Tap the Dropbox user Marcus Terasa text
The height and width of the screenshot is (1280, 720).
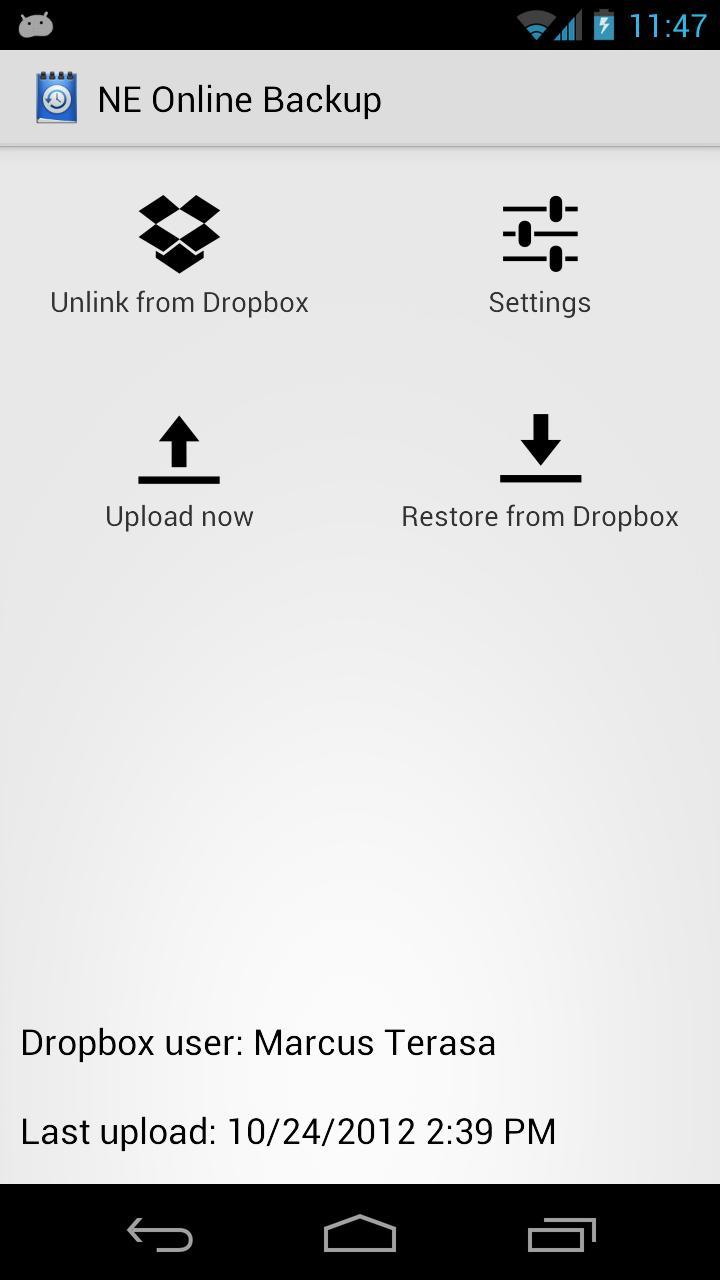click(x=258, y=1042)
